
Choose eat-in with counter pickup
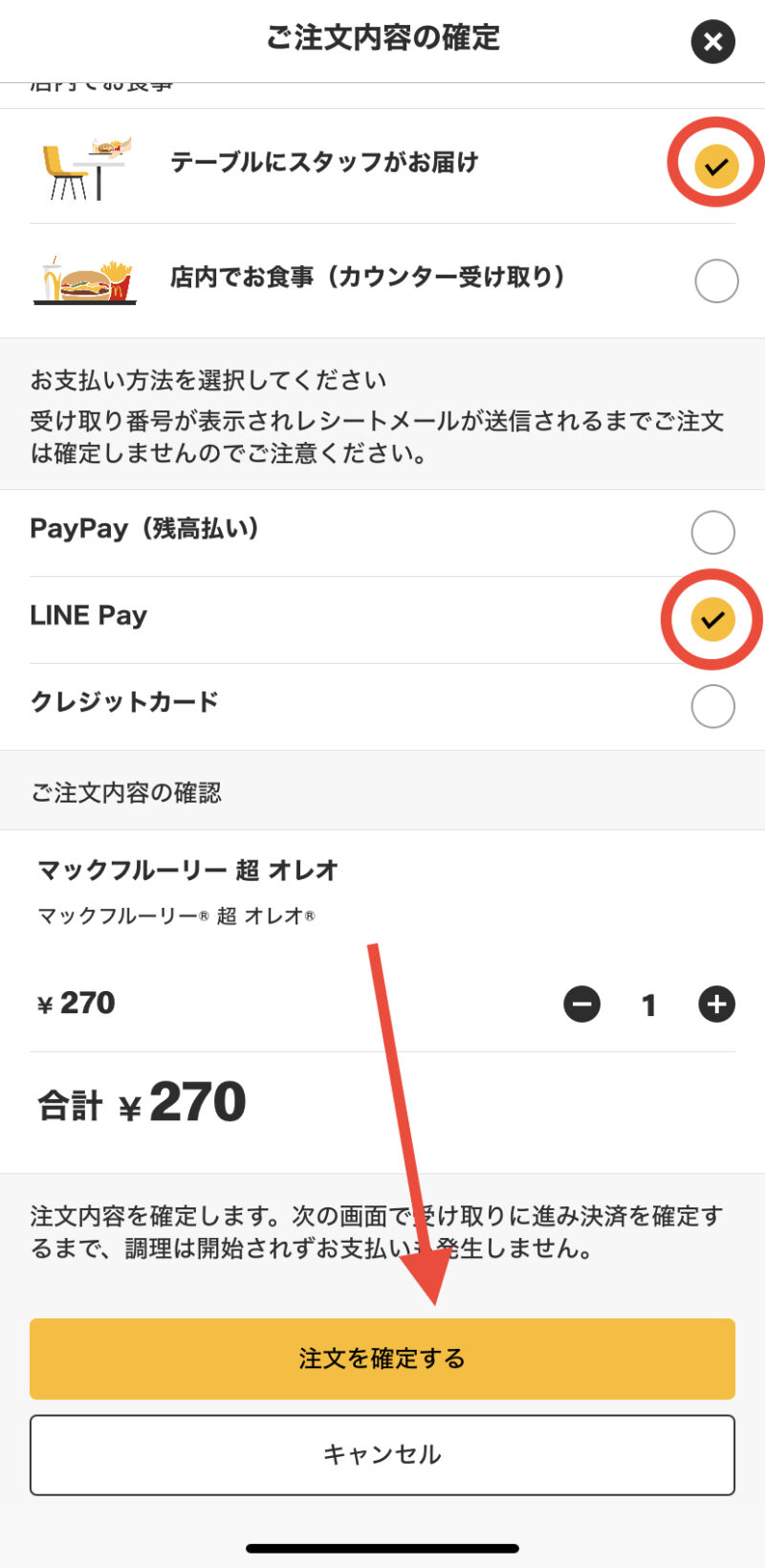click(x=382, y=280)
